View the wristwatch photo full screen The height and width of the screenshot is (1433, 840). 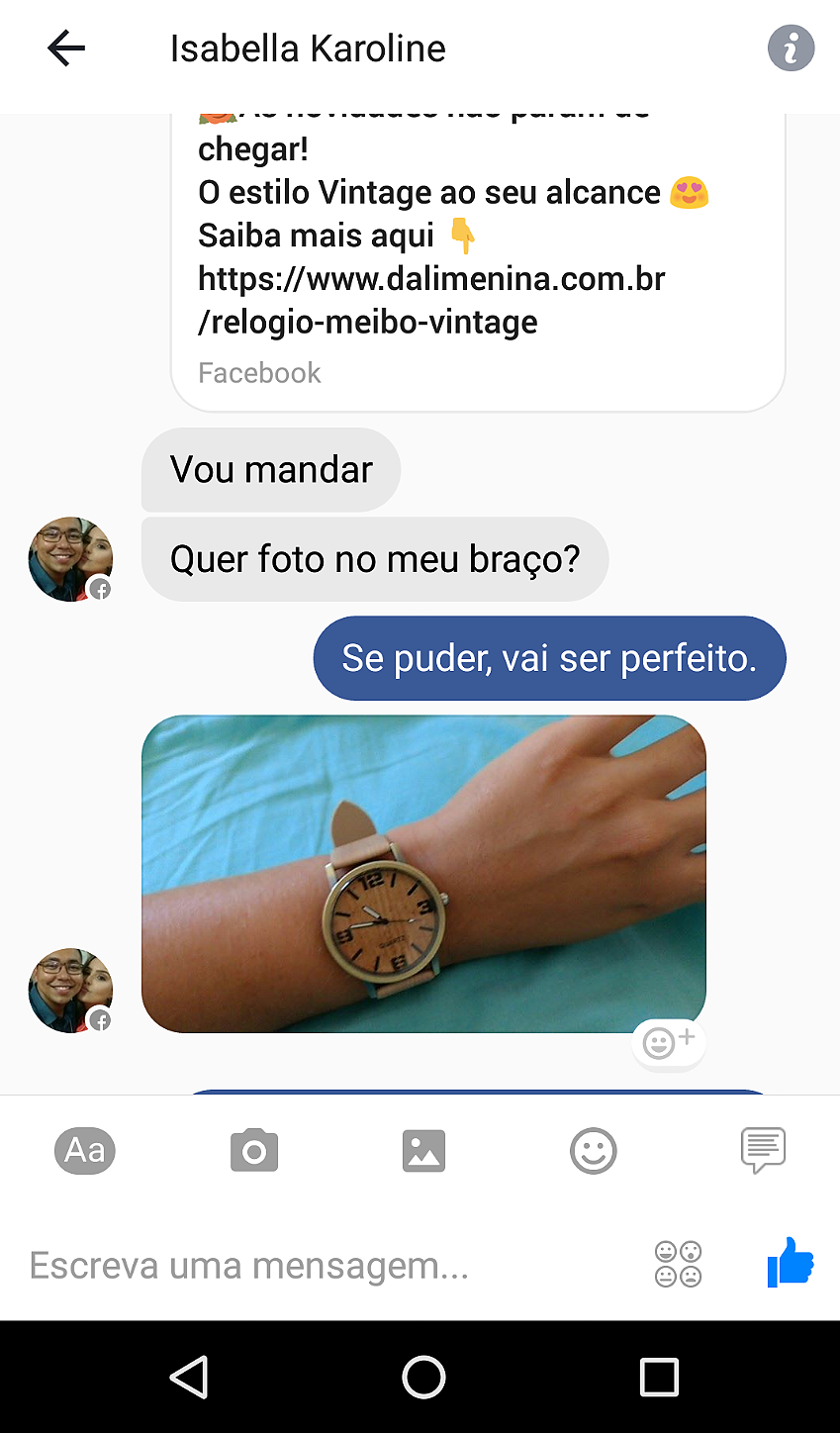[423, 873]
